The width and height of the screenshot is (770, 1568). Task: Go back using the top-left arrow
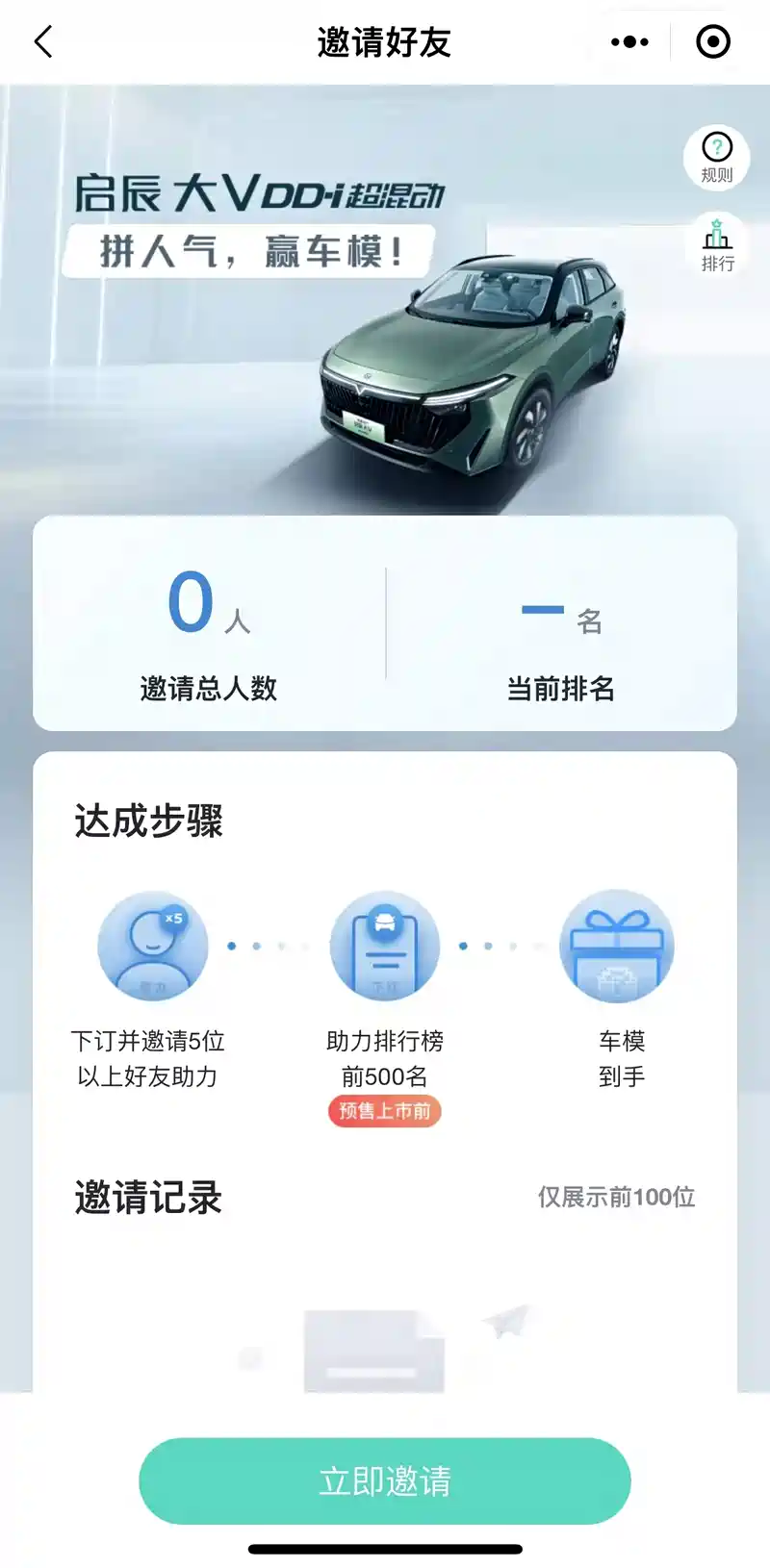coord(43,41)
